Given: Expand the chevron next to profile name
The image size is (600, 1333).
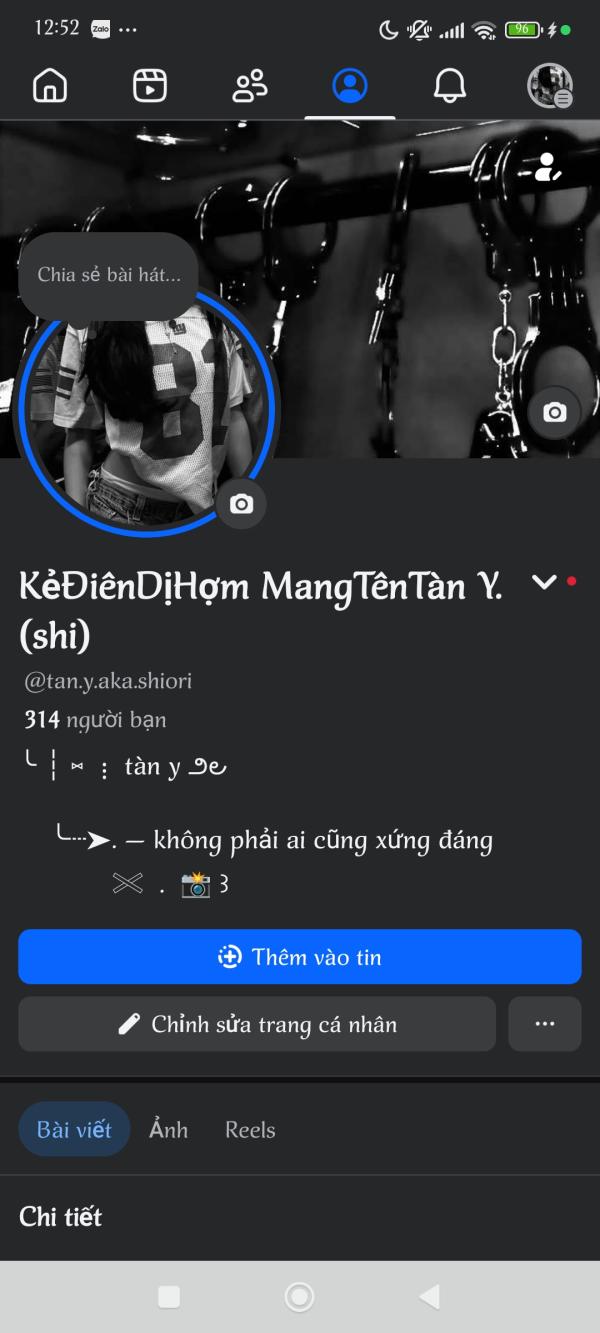Looking at the screenshot, I should [x=544, y=582].
